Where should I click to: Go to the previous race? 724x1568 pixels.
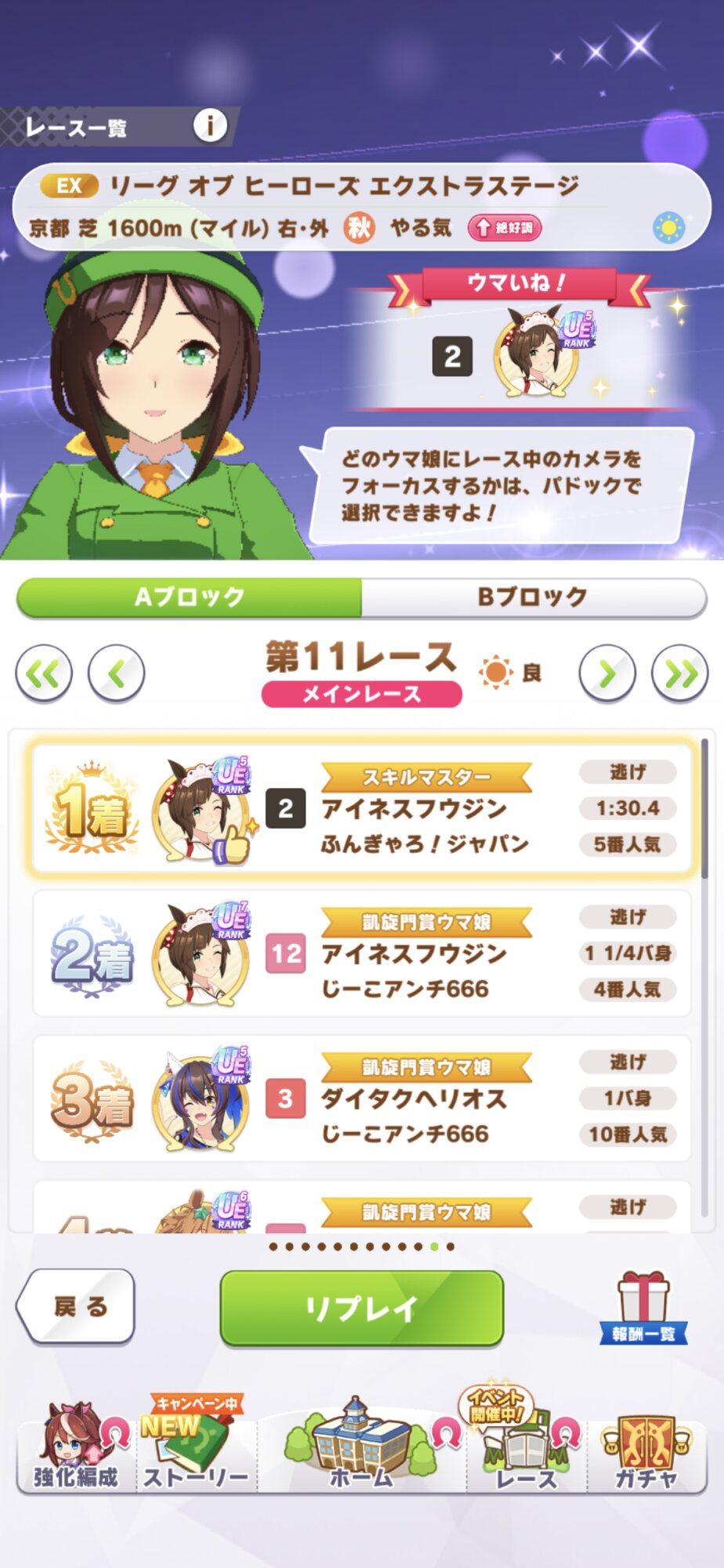[x=116, y=673]
